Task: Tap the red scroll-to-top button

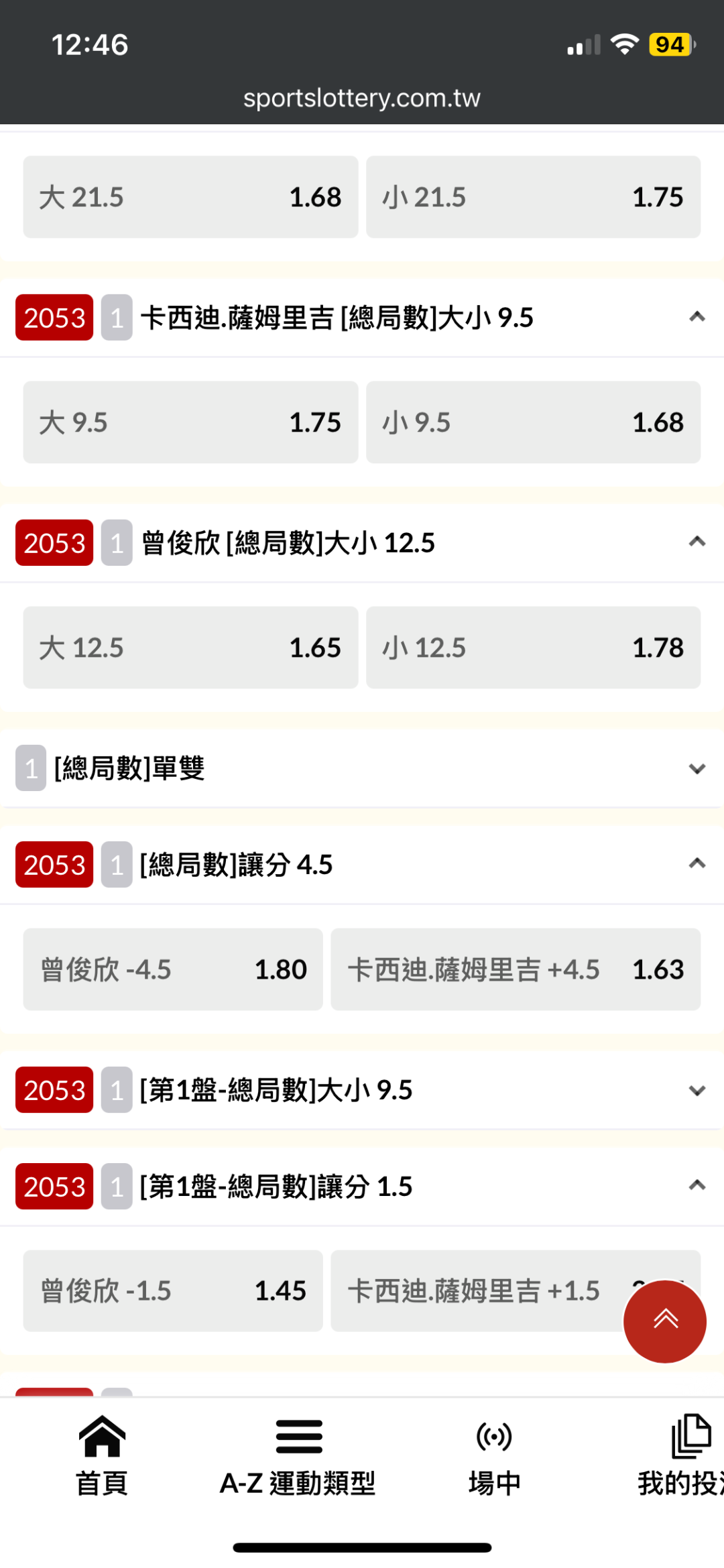Action: pyautogui.click(x=665, y=1321)
